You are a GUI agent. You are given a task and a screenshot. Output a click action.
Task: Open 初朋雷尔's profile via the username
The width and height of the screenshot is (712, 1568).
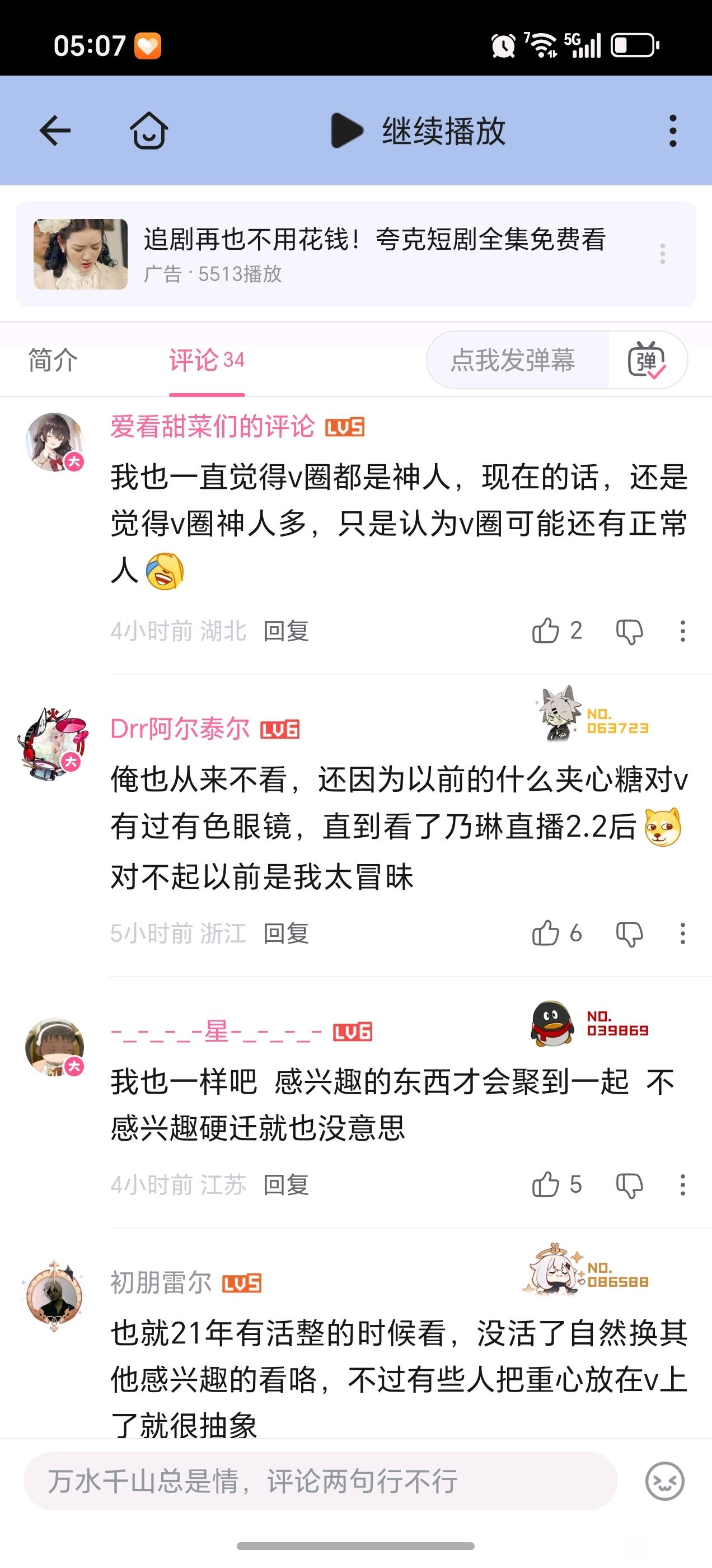point(161,1282)
